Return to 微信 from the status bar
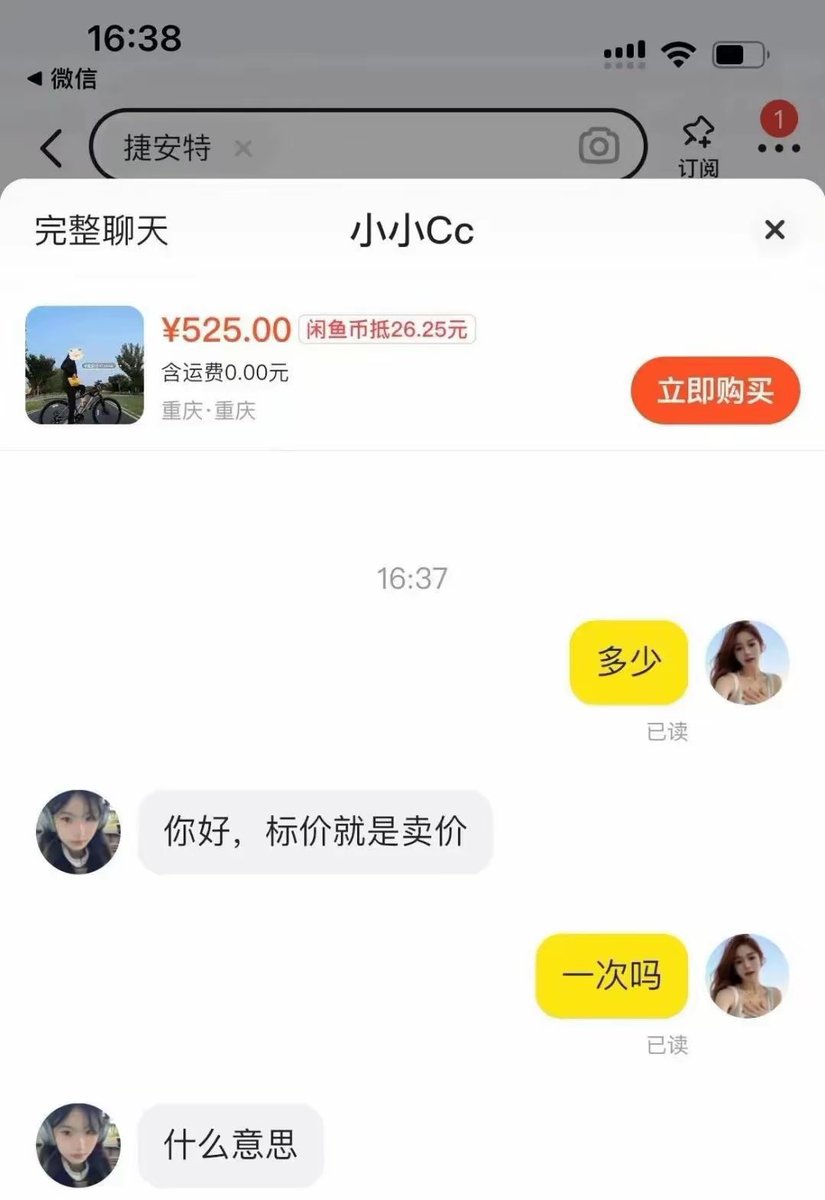Image resolution: width=825 pixels, height=1200 pixels. (x=62, y=78)
